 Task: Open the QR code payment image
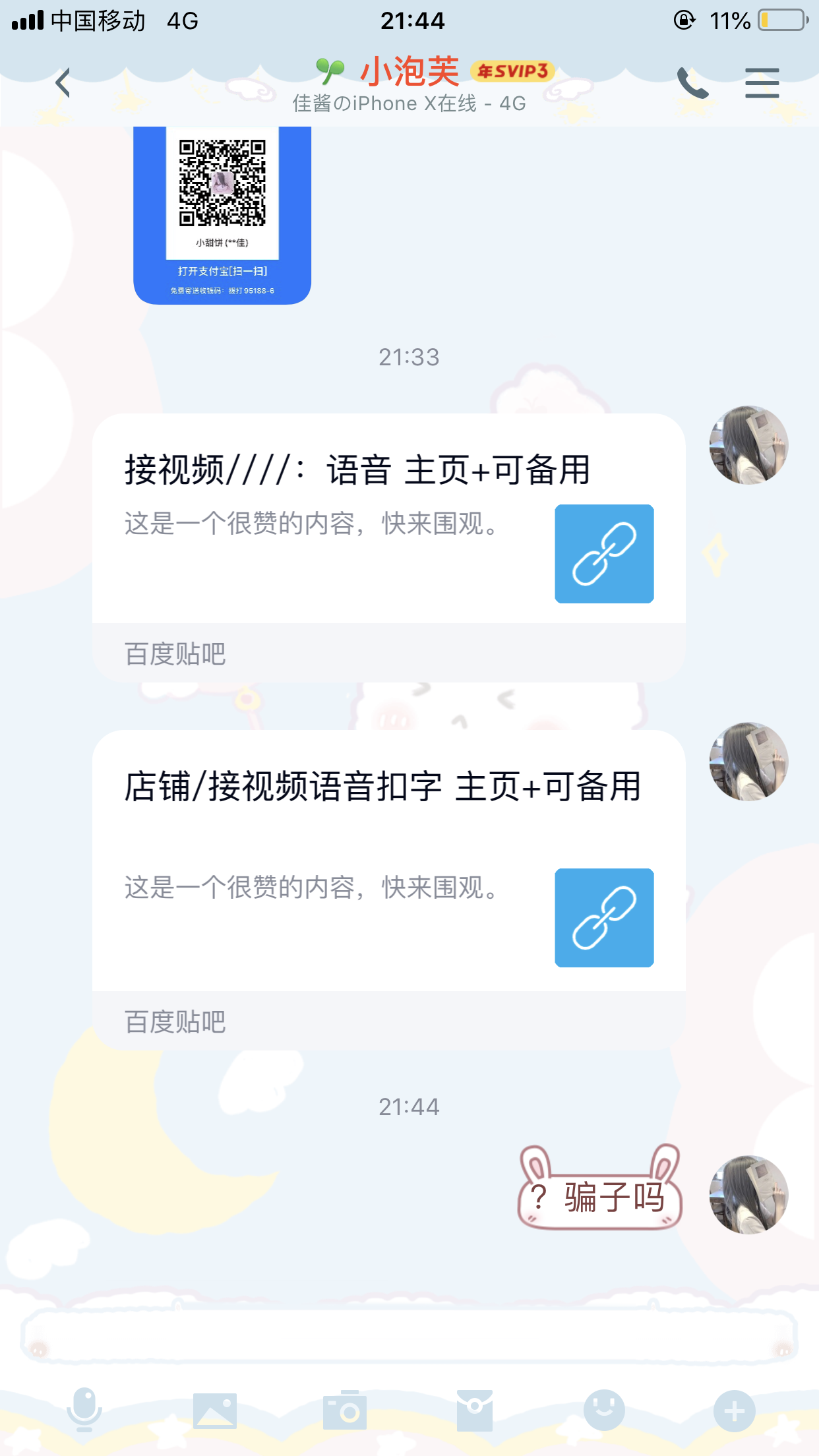click(222, 215)
